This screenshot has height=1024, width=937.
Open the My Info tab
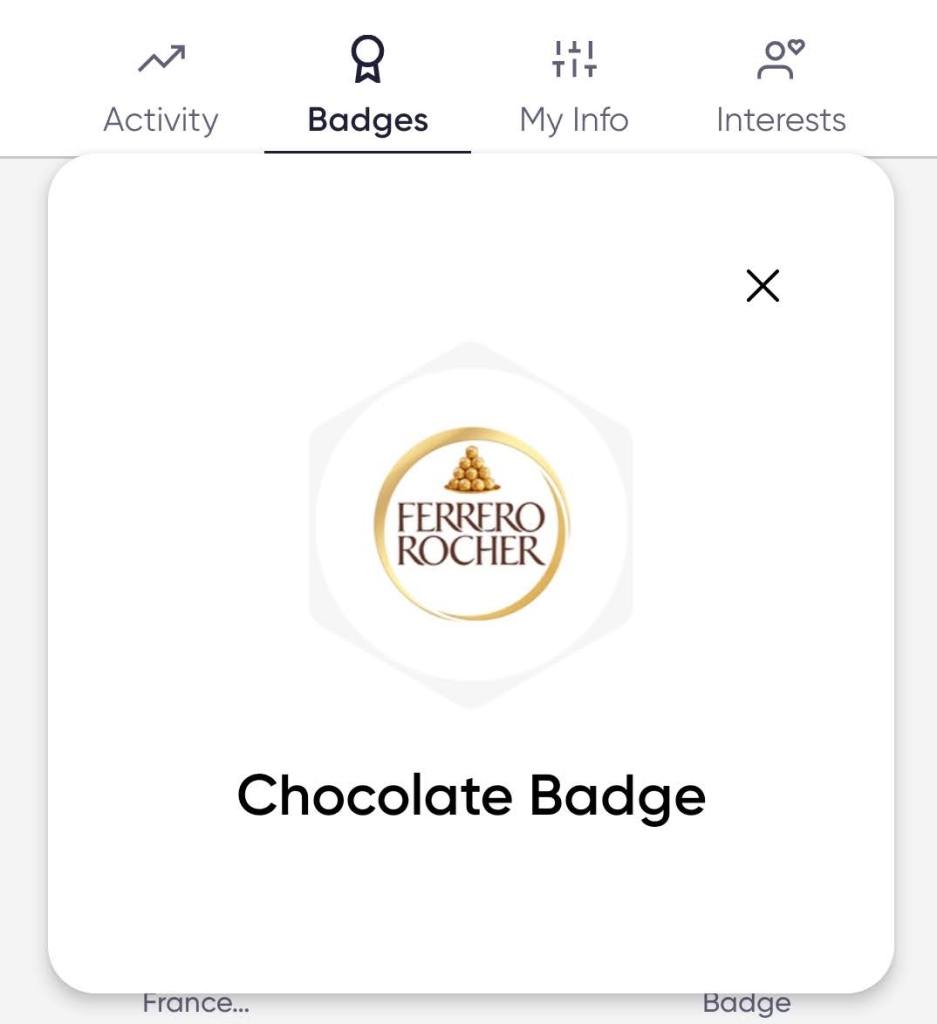pyautogui.click(x=574, y=89)
